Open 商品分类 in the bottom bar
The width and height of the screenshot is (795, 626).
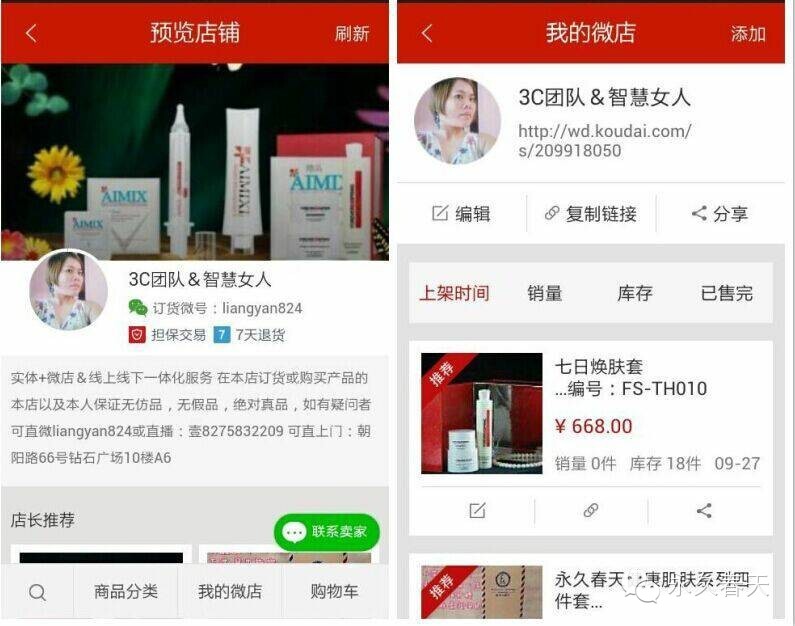click(126, 591)
